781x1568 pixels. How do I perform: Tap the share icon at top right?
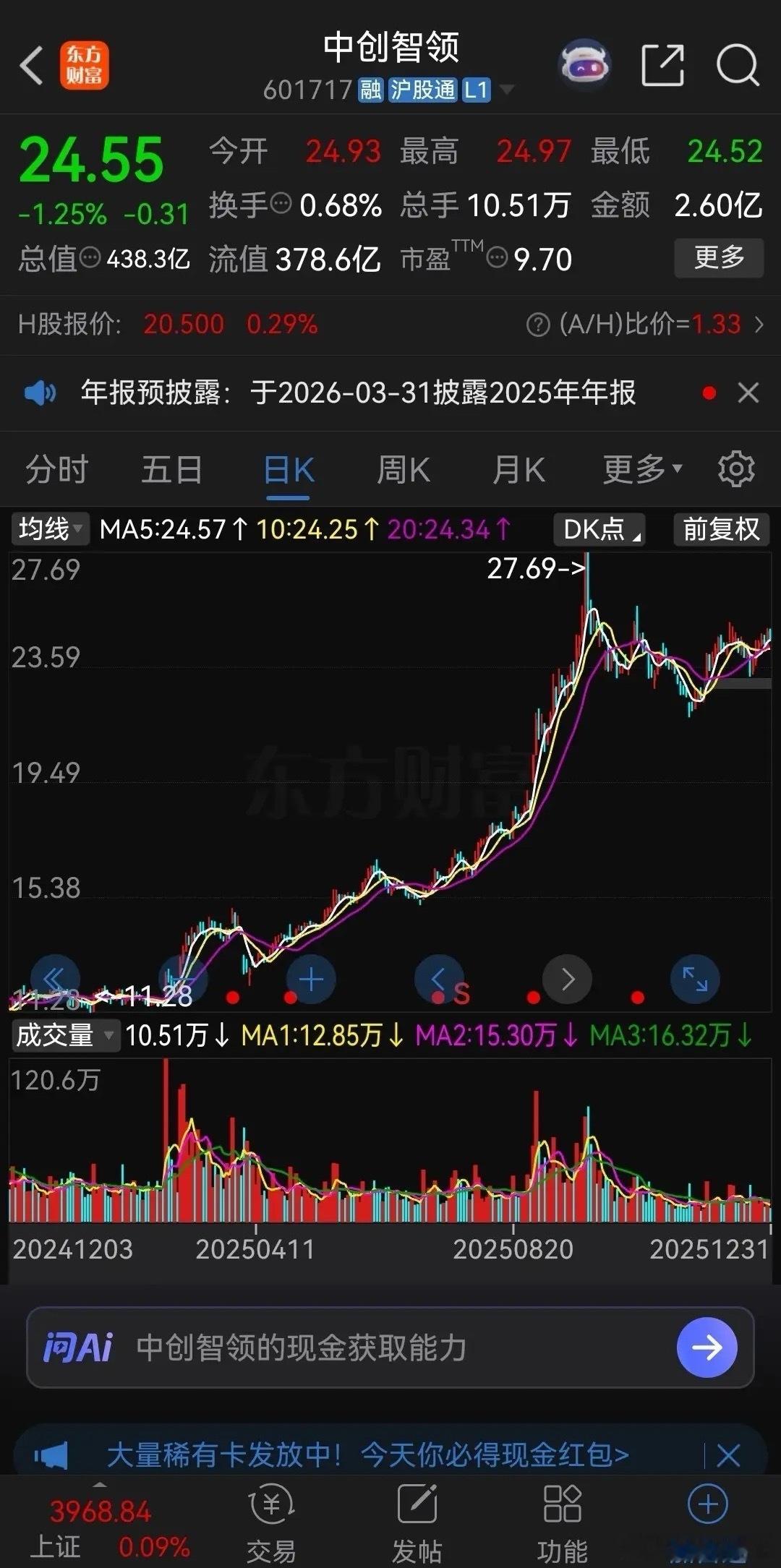point(662,65)
